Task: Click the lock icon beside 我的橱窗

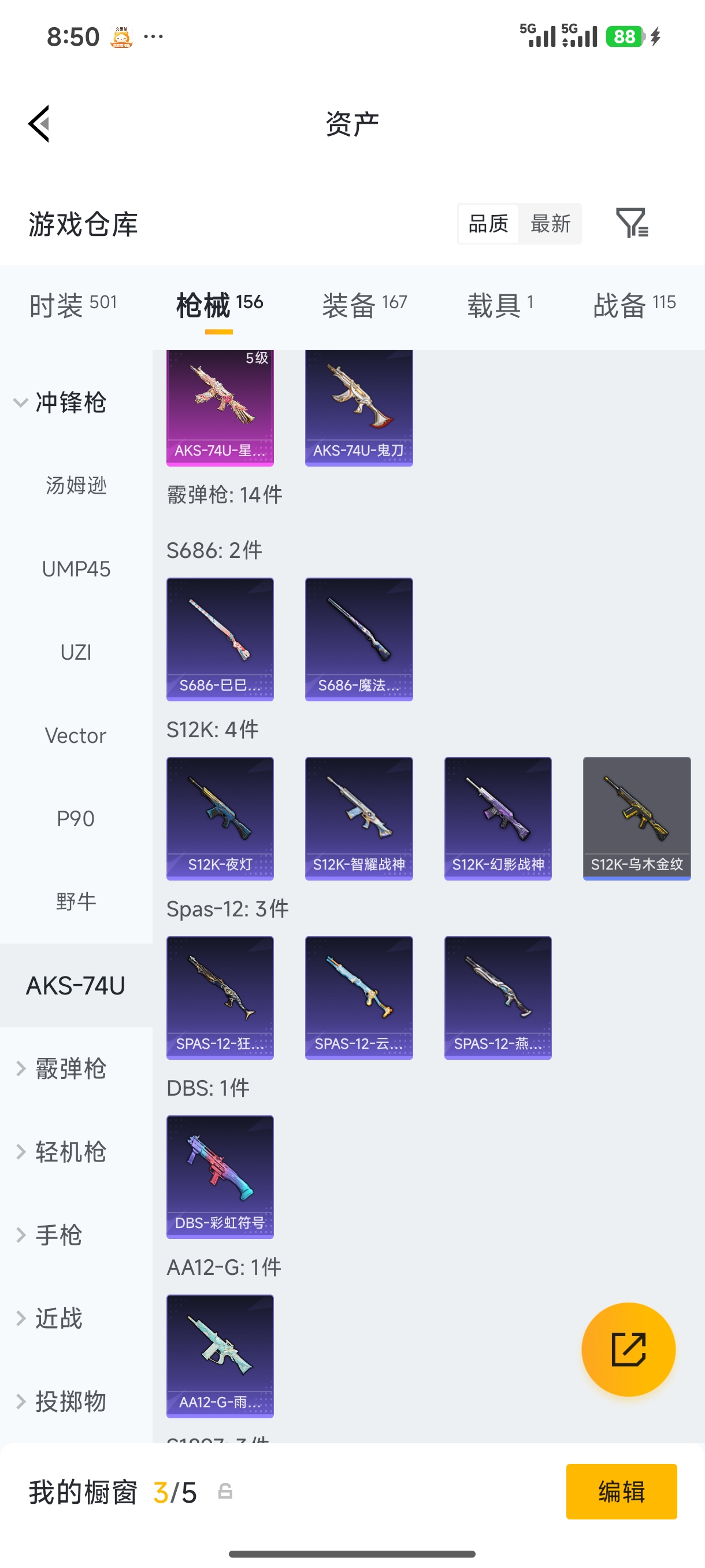Action: [x=226, y=1492]
